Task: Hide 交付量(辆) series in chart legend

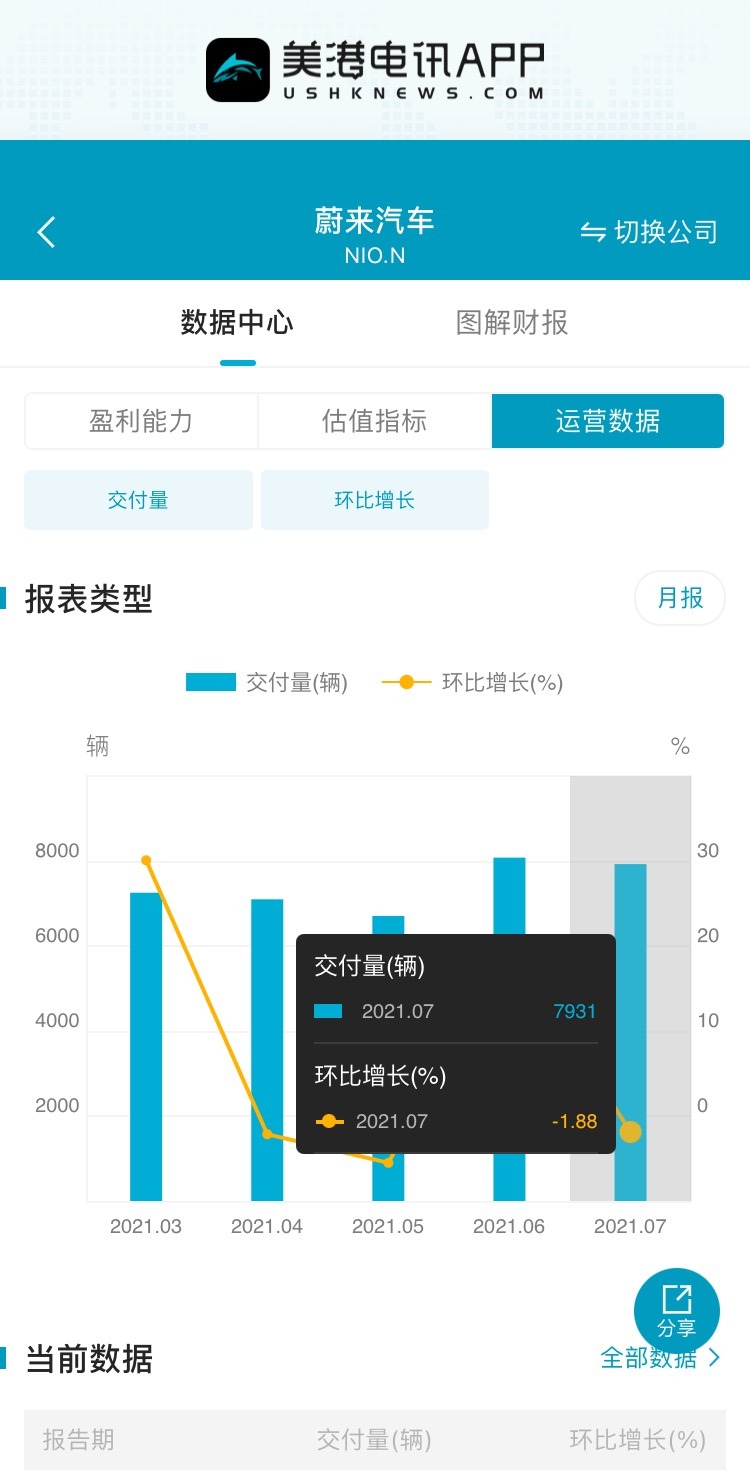Action: click(267, 683)
